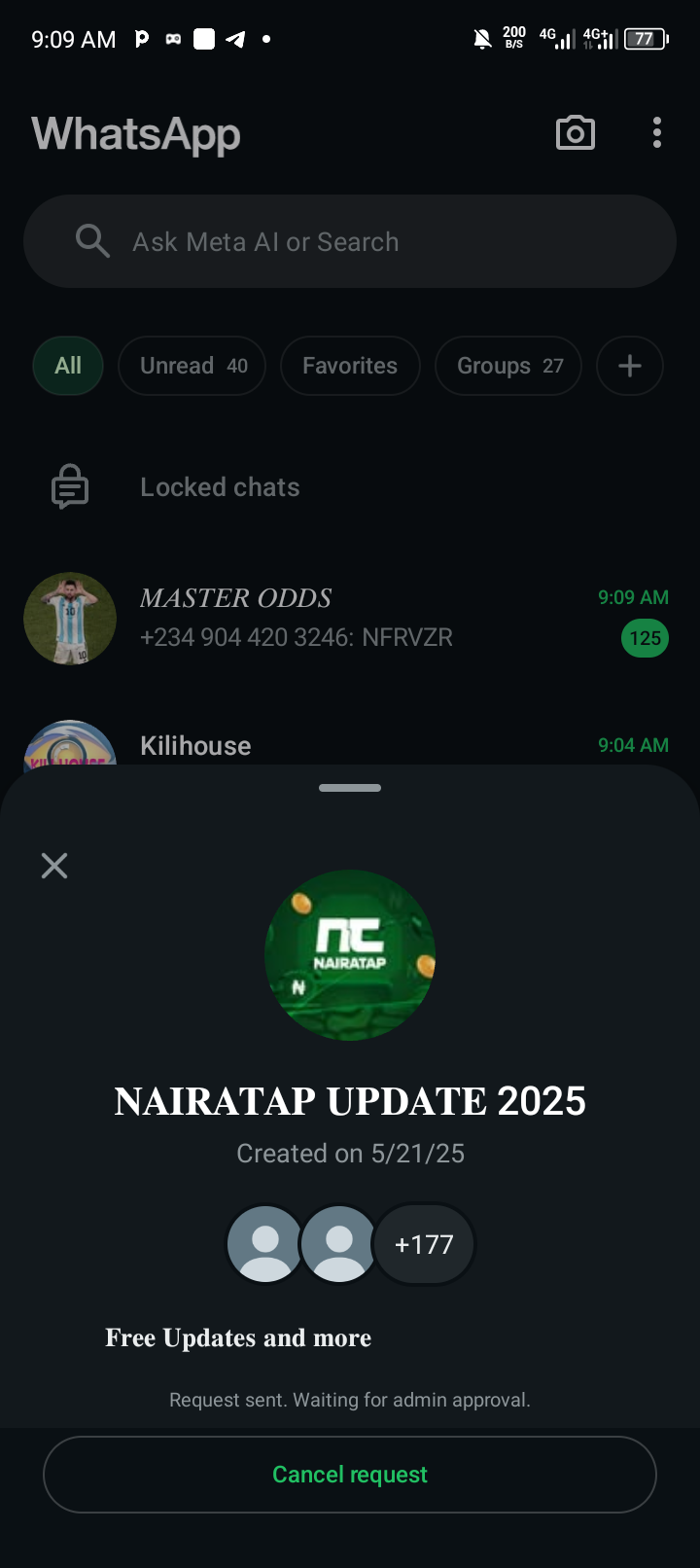The height and width of the screenshot is (1568, 700).
Task: Show Favorites chats
Action: point(350,366)
